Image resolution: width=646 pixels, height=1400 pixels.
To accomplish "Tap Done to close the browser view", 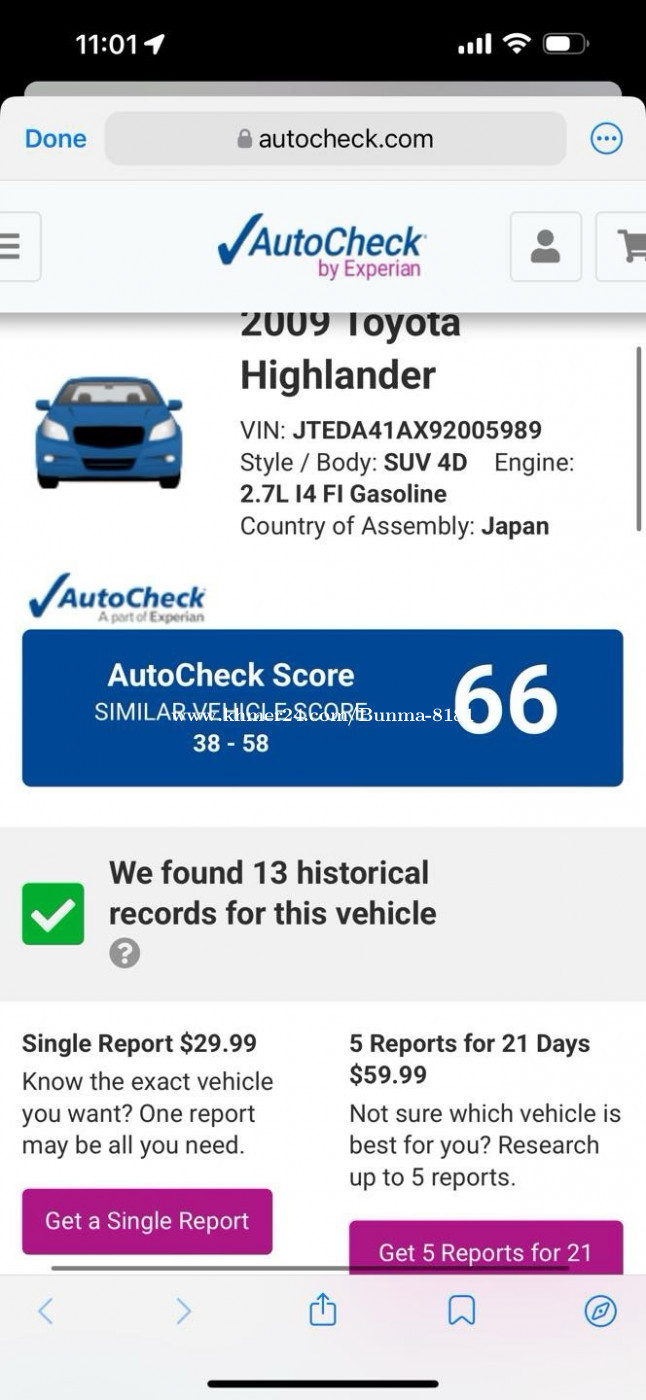I will 56,139.
